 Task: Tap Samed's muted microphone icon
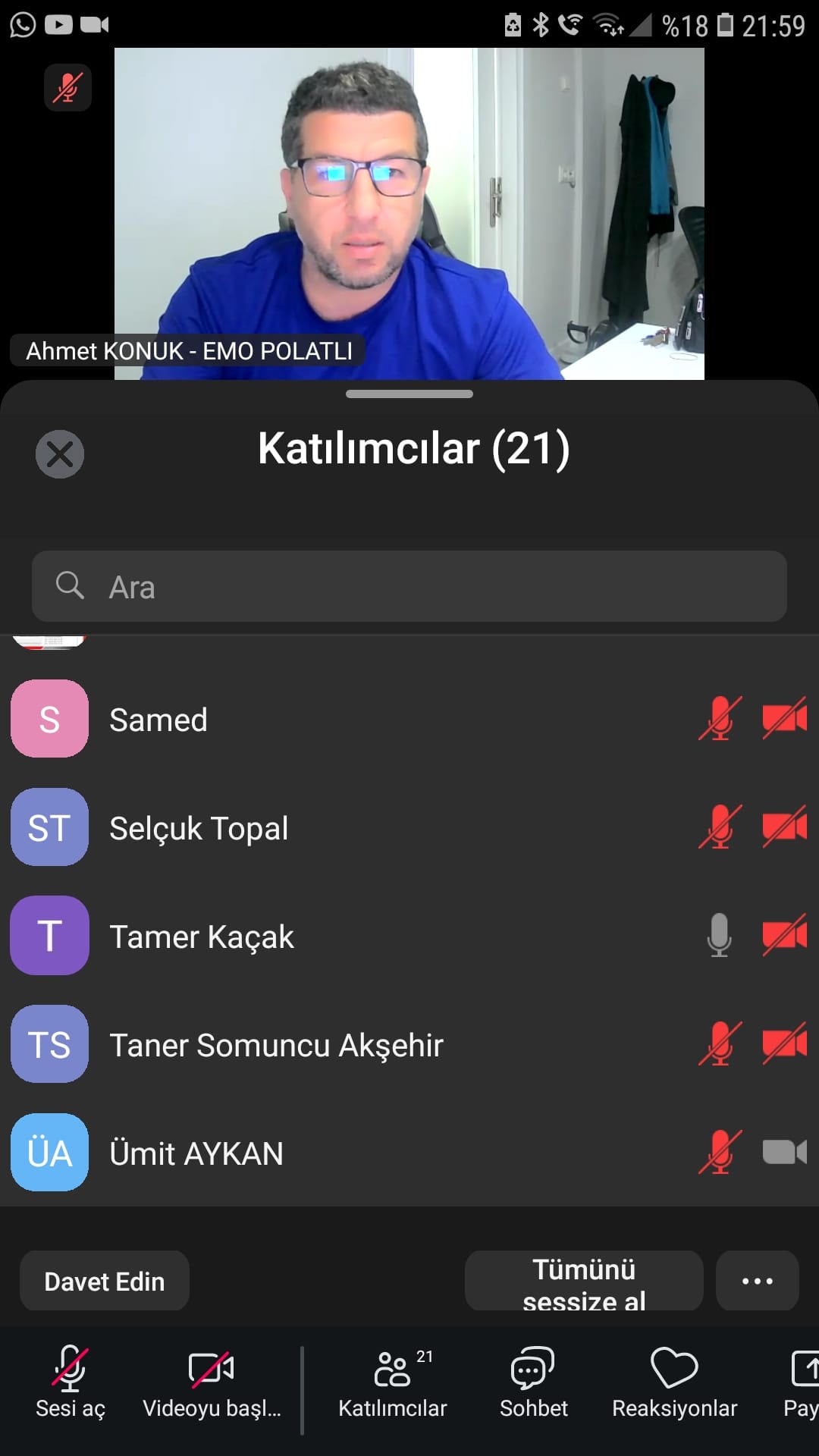(x=719, y=718)
